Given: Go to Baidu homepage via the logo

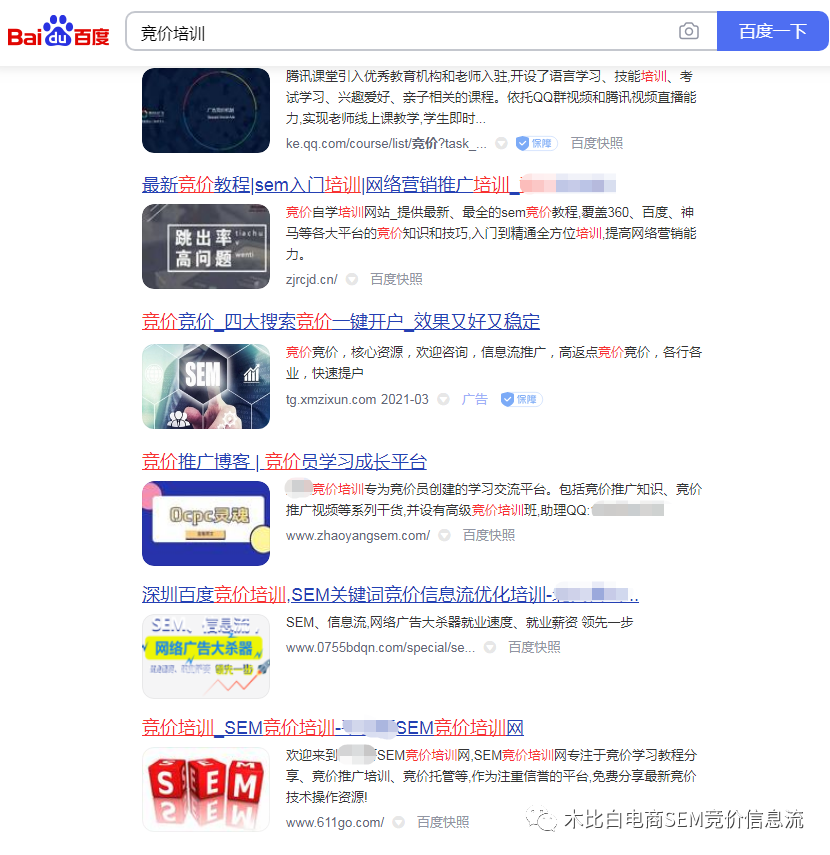Looking at the screenshot, I should 58,33.
